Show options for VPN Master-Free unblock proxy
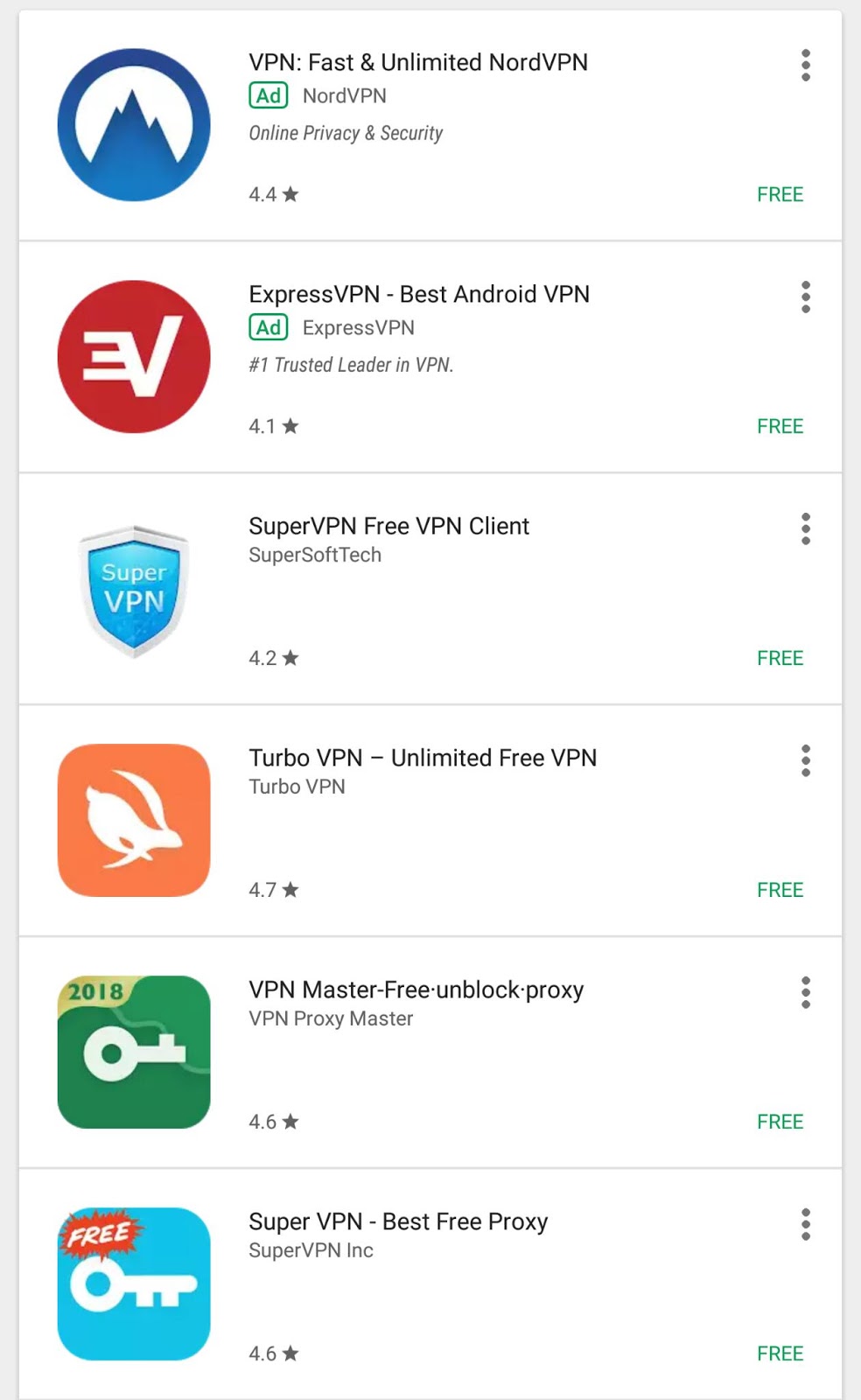This screenshot has height=1400, width=861. 805,993
